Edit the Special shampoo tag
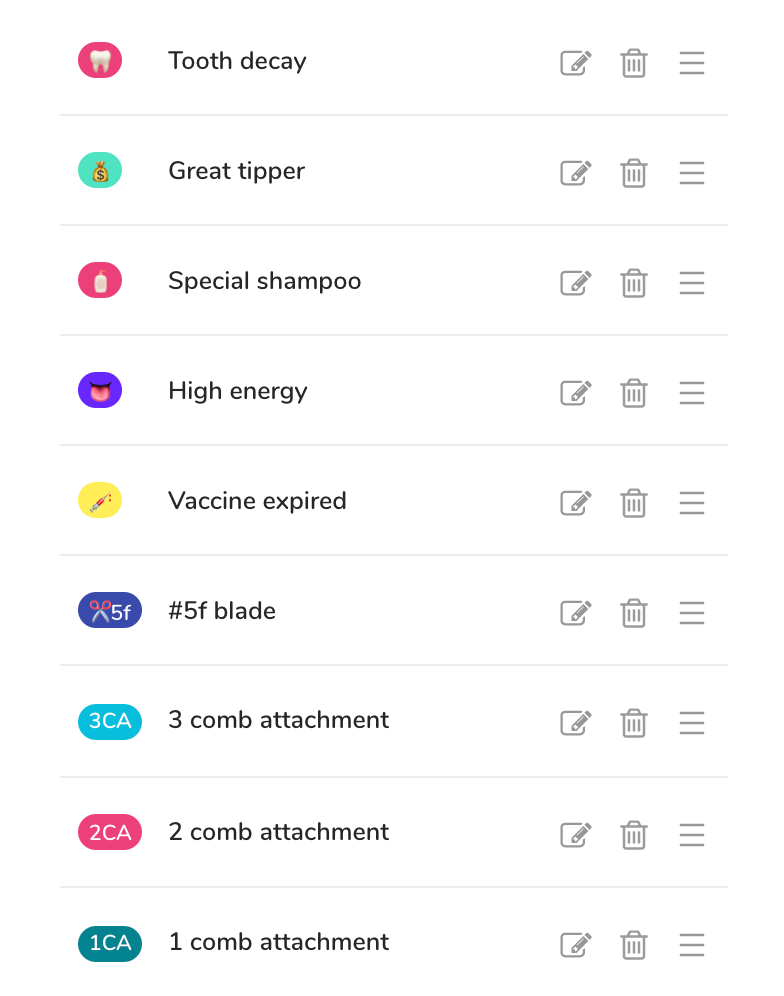Viewport: 784px width, 996px height. coord(575,283)
